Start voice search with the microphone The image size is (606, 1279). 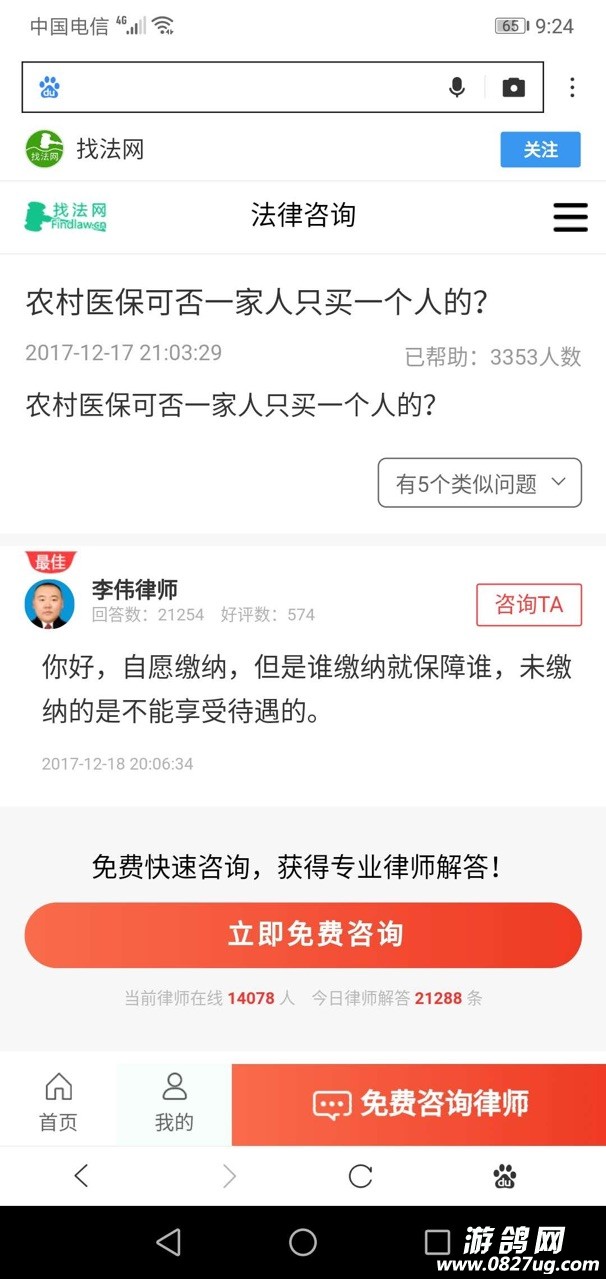[457, 88]
